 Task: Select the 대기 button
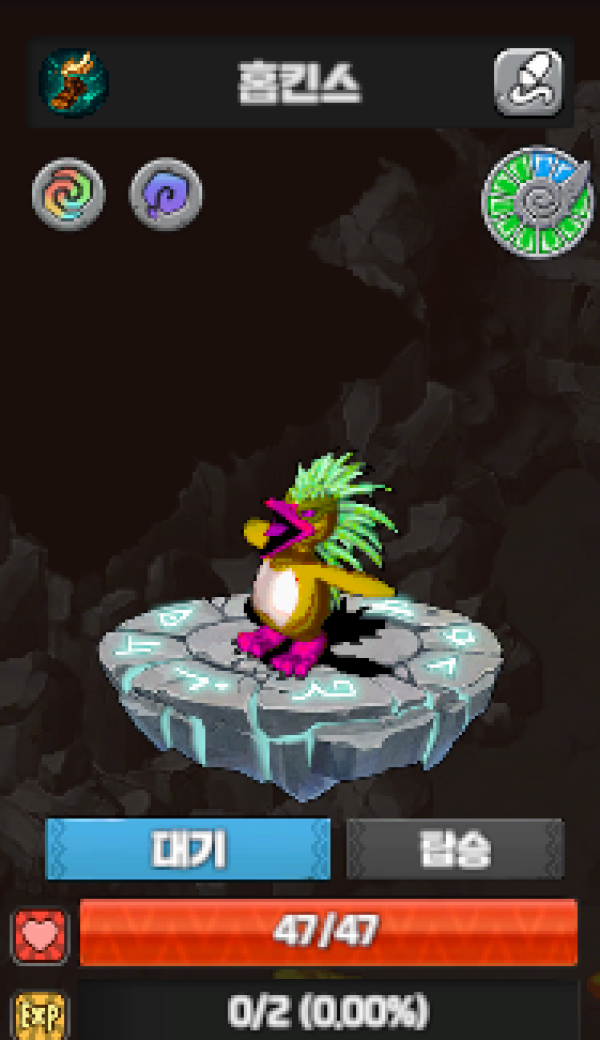[x=188, y=849]
